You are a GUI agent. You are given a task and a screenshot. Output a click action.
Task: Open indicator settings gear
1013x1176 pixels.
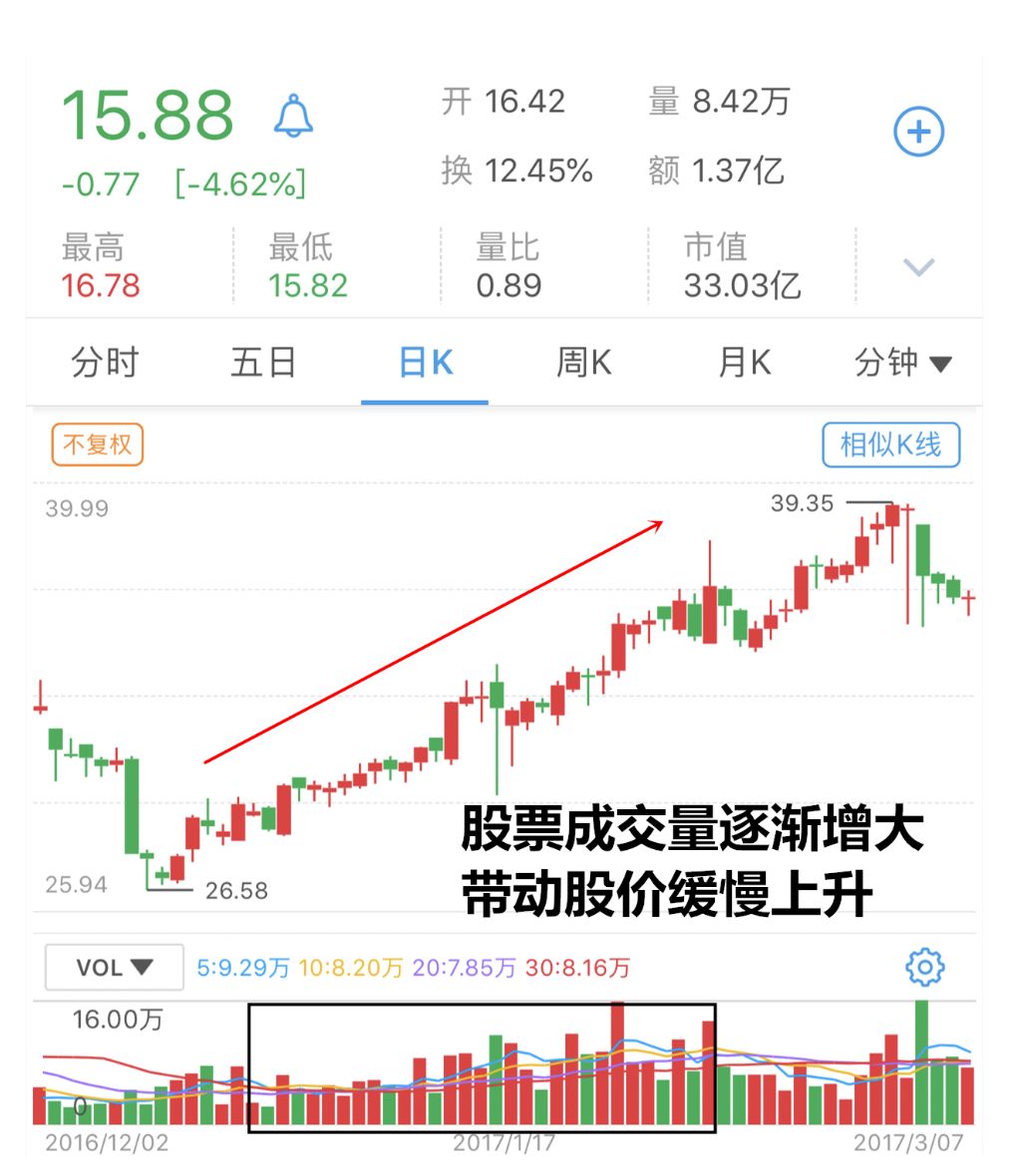[x=924, y=967]
